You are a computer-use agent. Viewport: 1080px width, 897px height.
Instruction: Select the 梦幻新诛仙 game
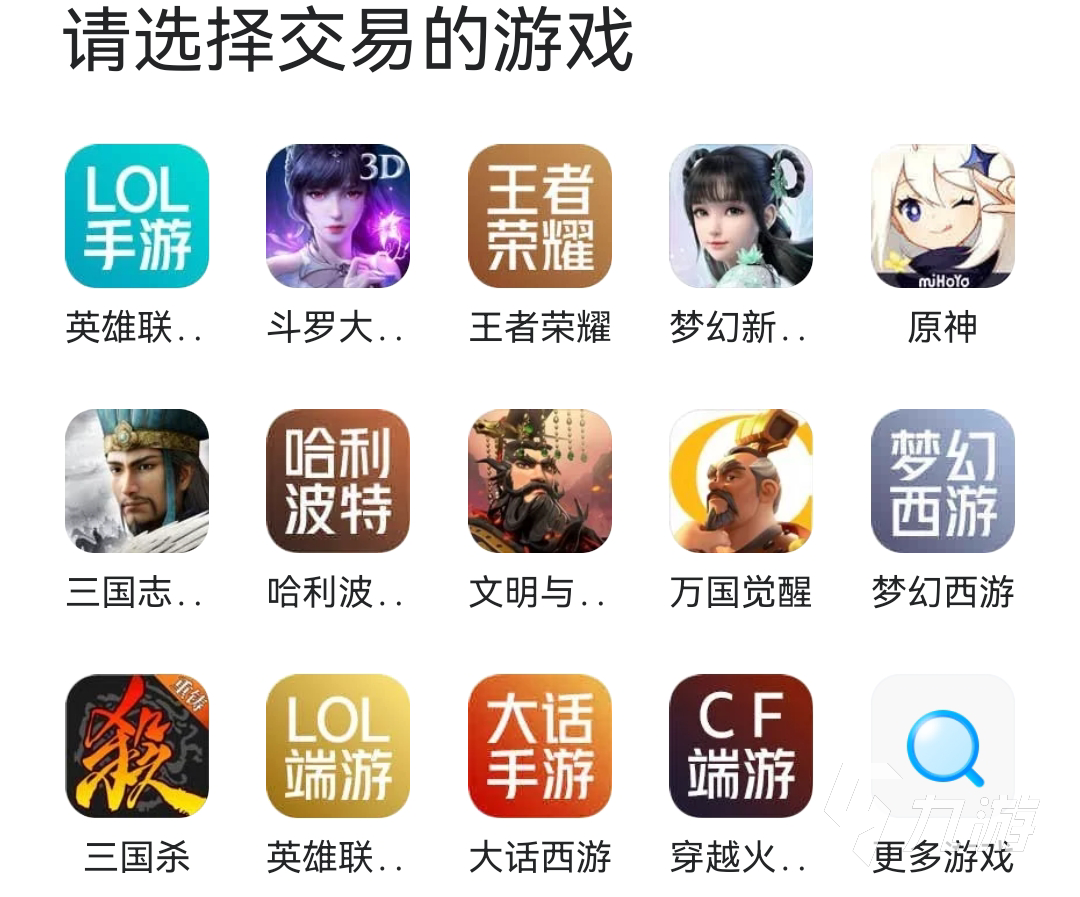pos(741,216)
